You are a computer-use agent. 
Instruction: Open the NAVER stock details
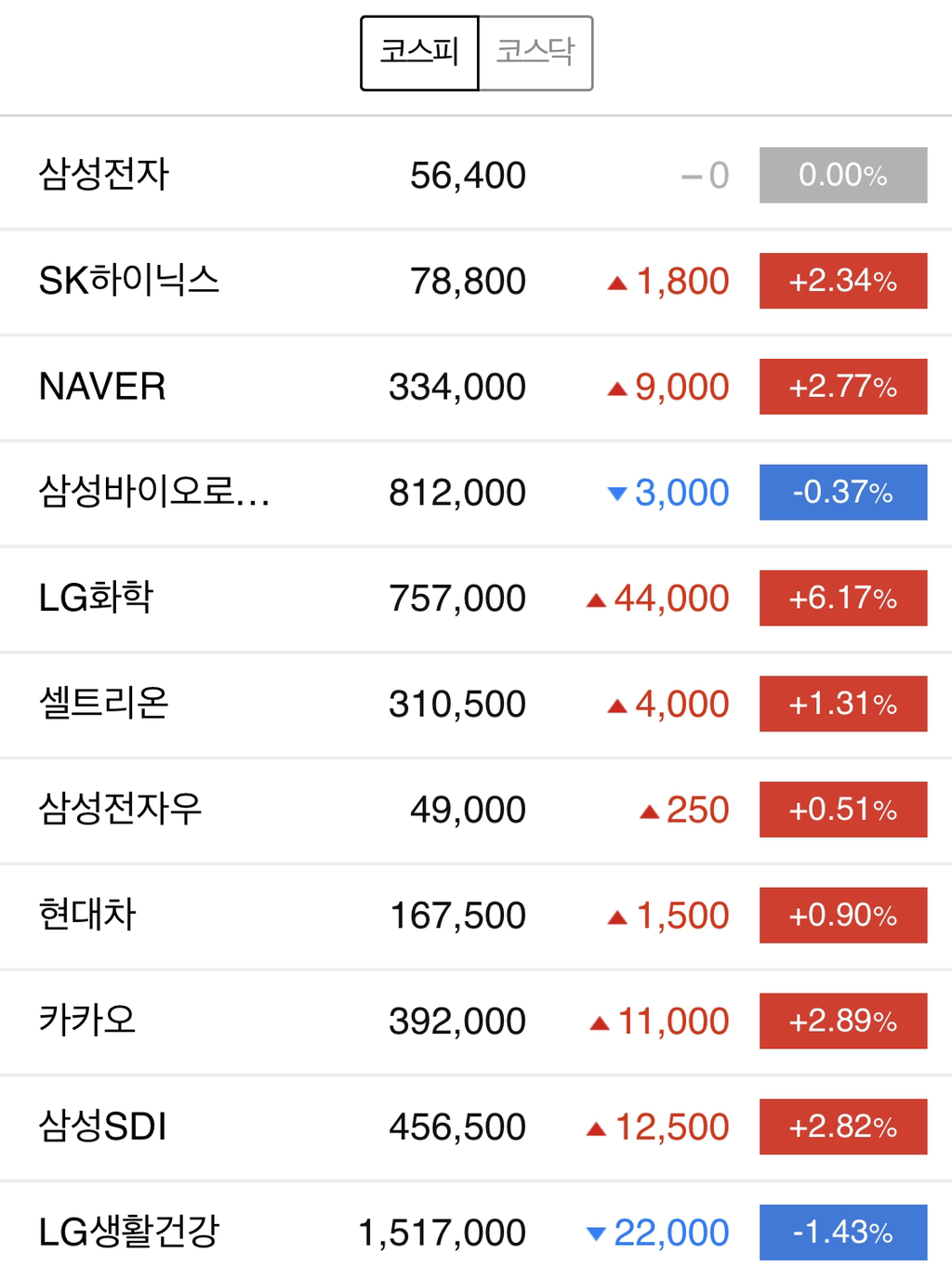(x=104, y=386)
